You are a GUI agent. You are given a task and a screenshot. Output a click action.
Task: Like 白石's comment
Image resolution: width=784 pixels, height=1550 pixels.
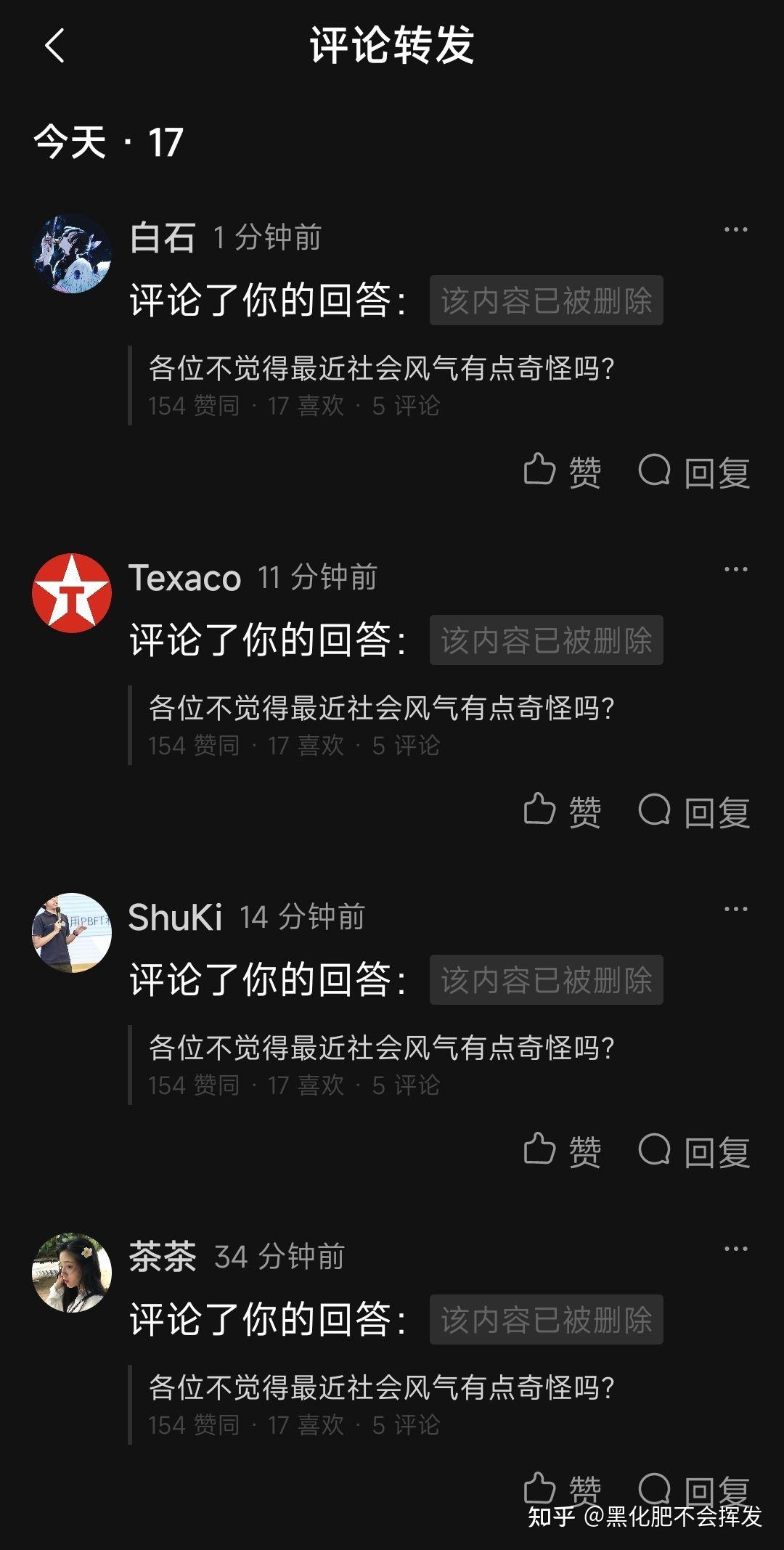[562, 472]
